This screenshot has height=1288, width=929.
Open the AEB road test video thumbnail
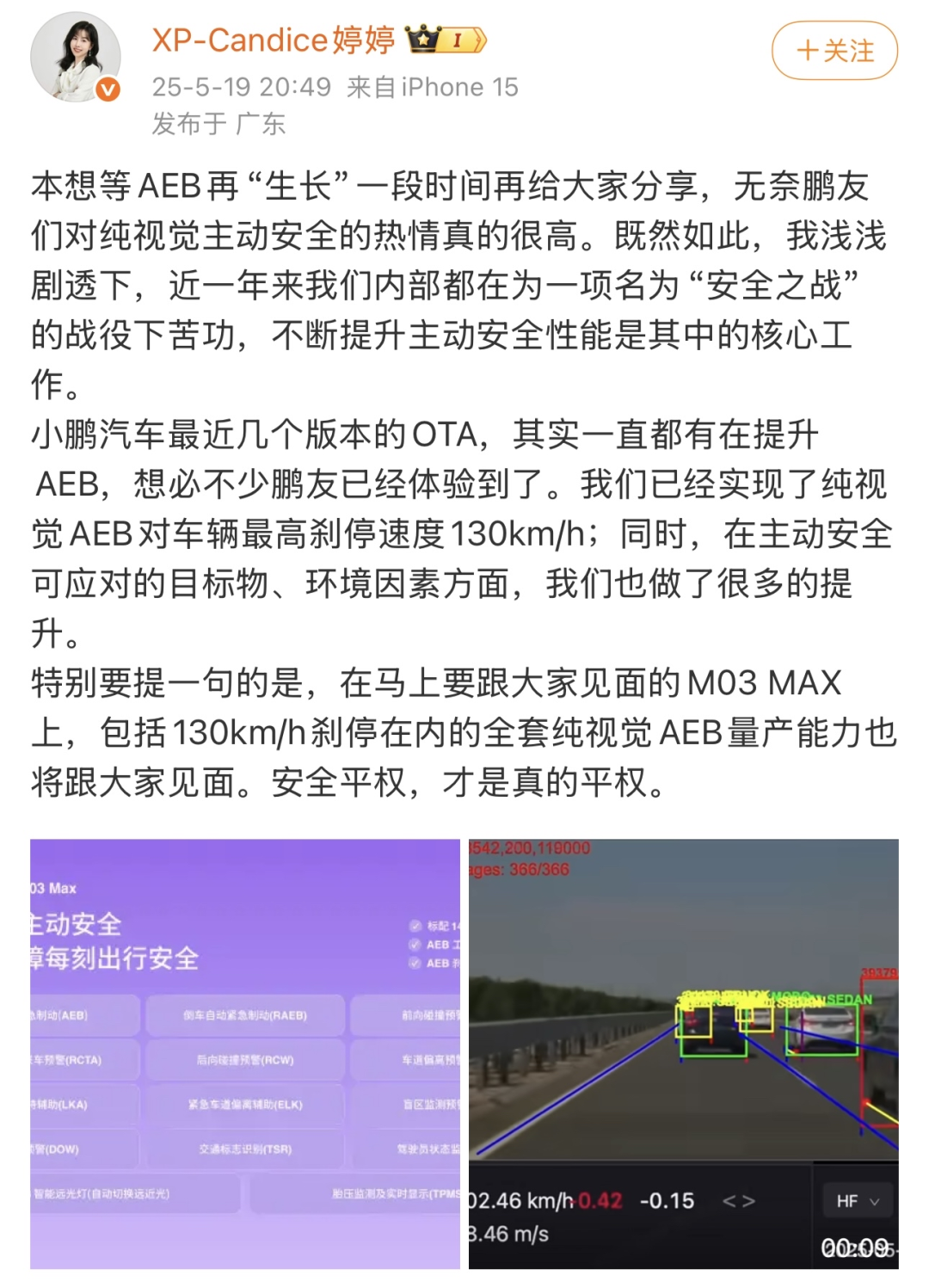[683, 1053]
